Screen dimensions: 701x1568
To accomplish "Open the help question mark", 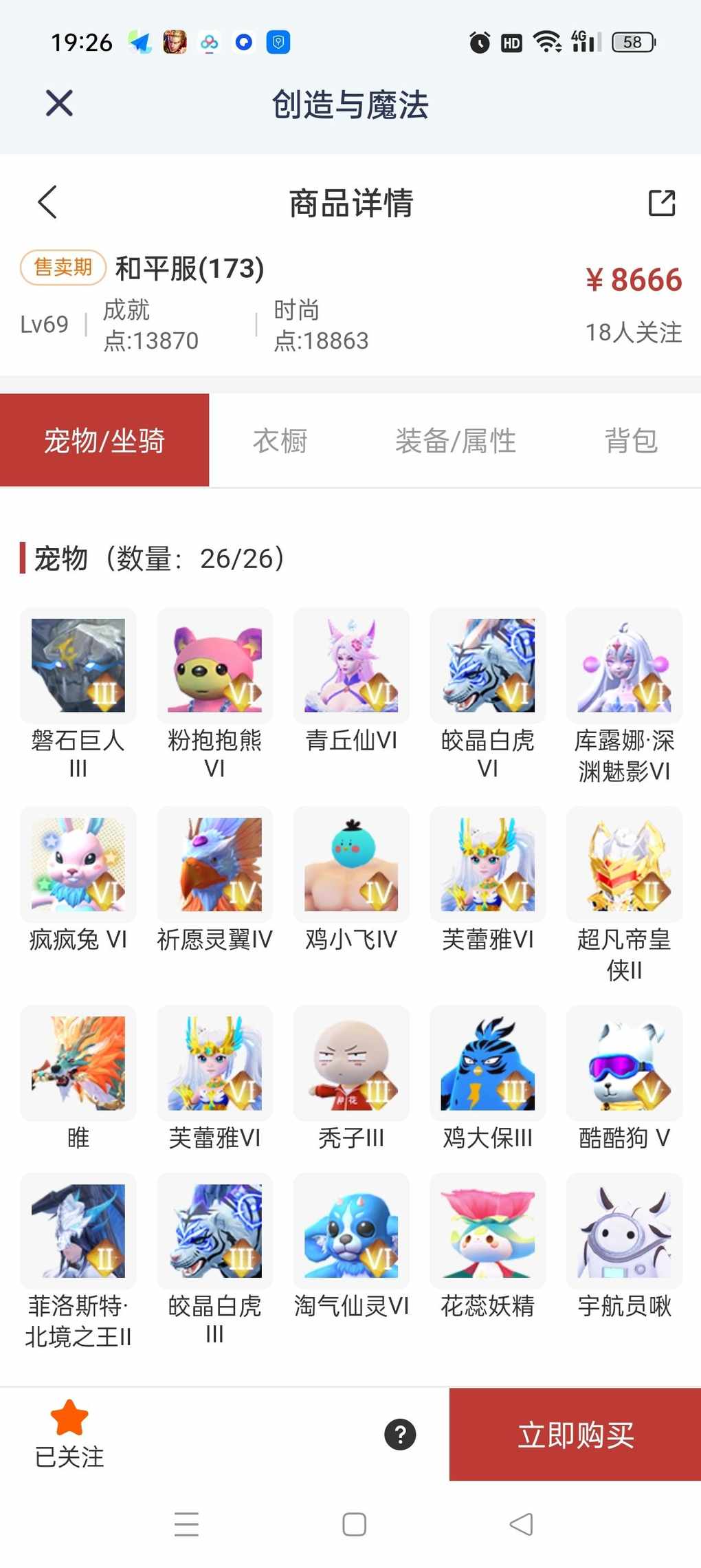I will (x=400, y=1435).
